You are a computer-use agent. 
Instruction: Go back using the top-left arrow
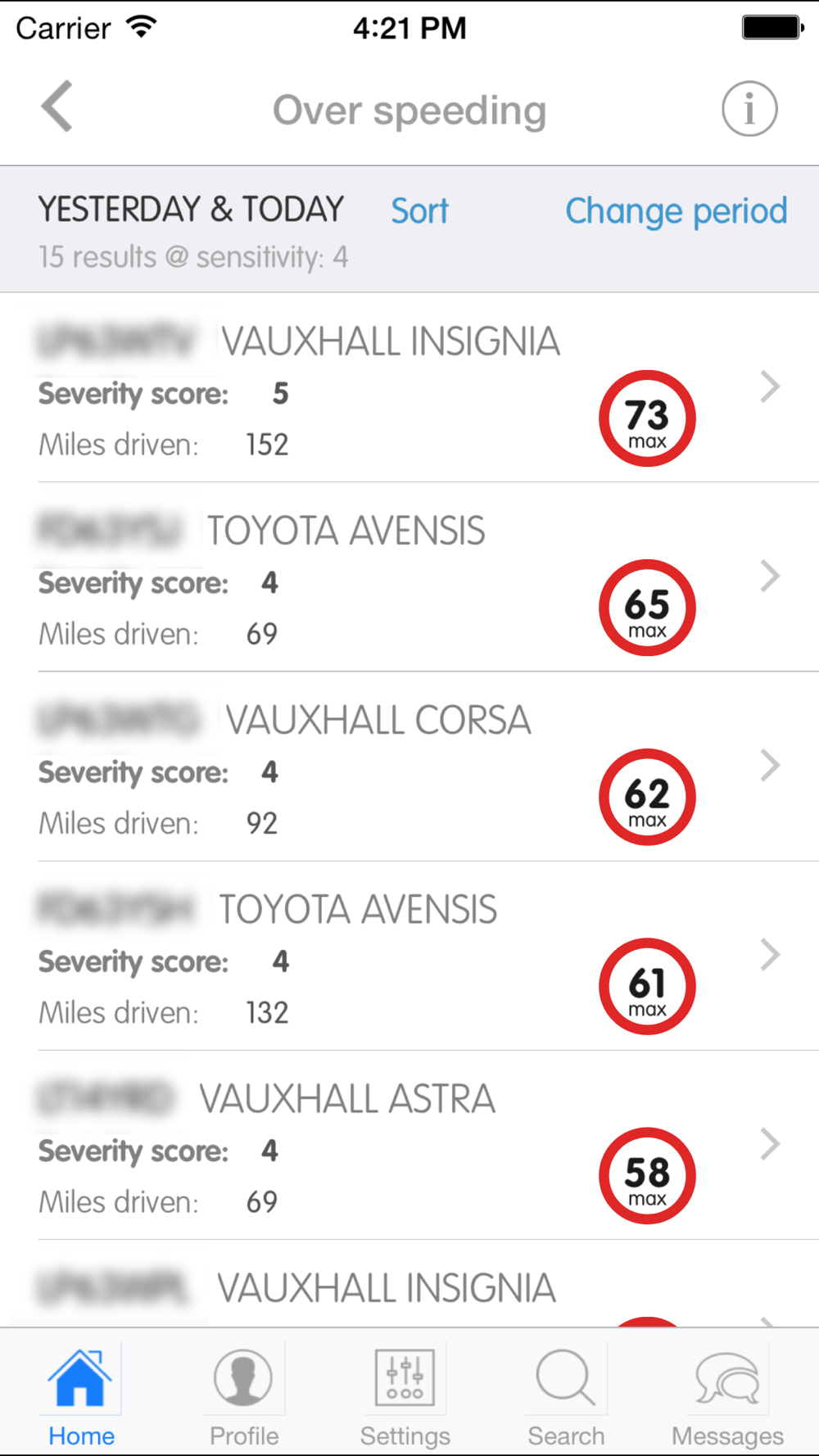pos(57,106)
